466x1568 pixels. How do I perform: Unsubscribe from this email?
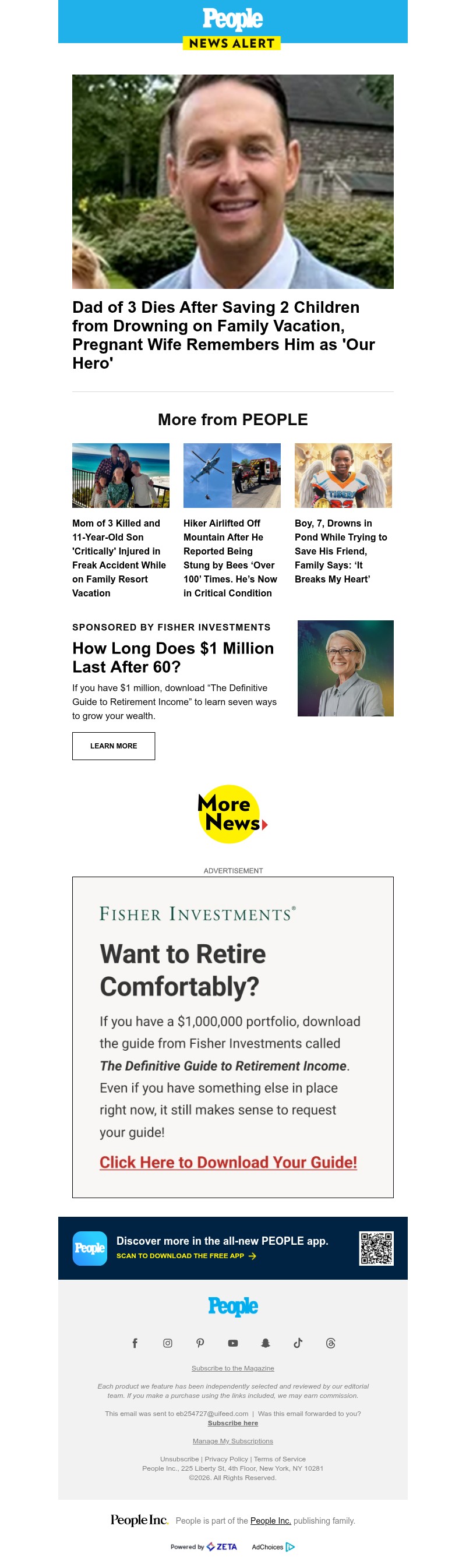click(x=179, y=1459)
